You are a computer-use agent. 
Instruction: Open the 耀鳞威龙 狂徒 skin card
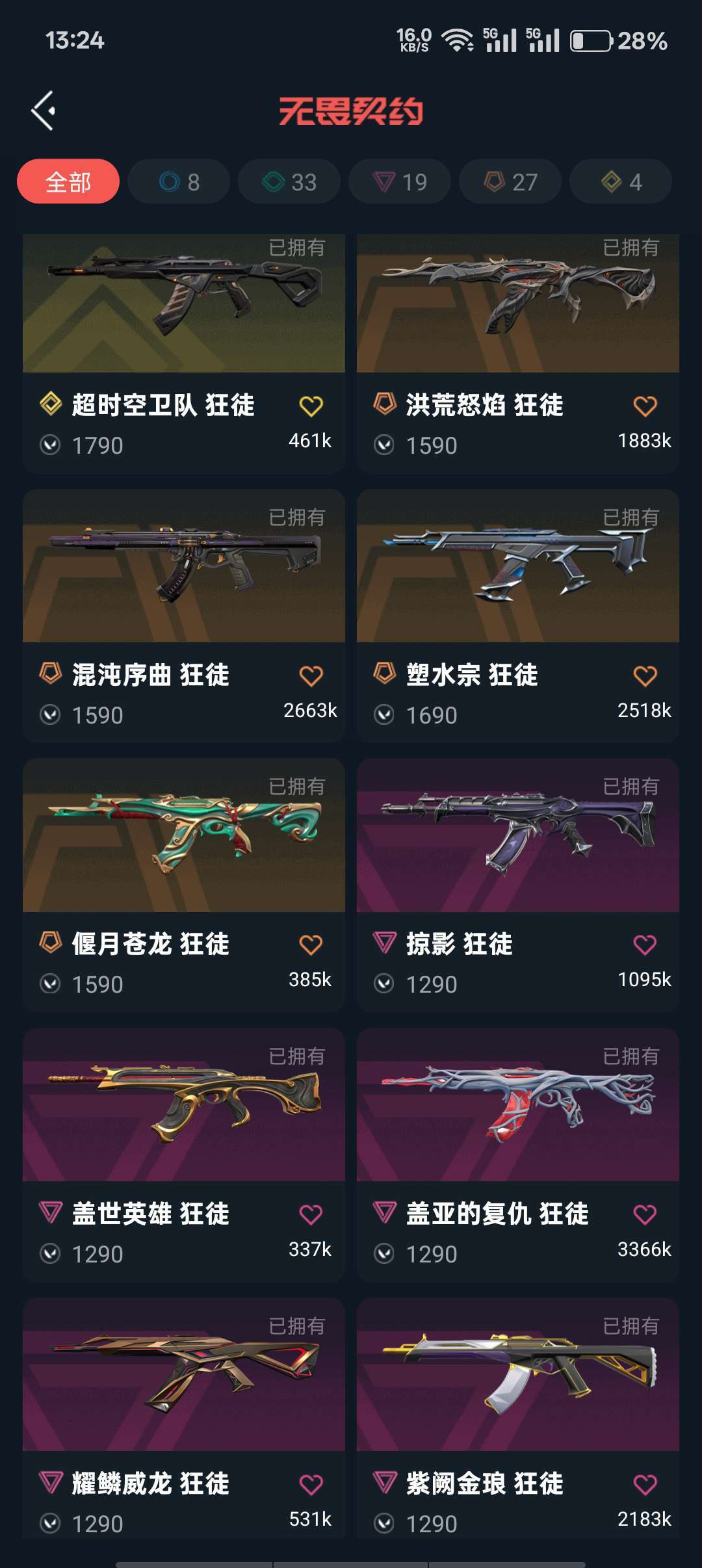click(184, 1418)
